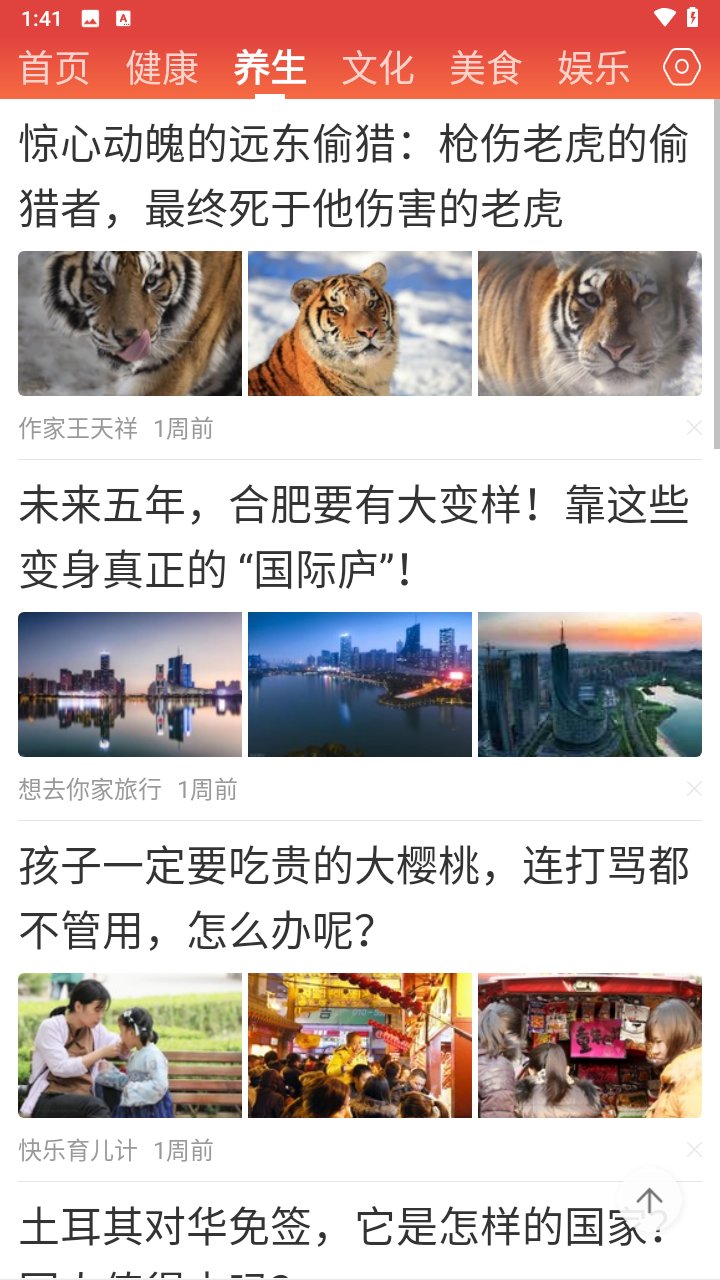
Task: Go to the 娱乐 tab
Action: (x=594, y=68)
